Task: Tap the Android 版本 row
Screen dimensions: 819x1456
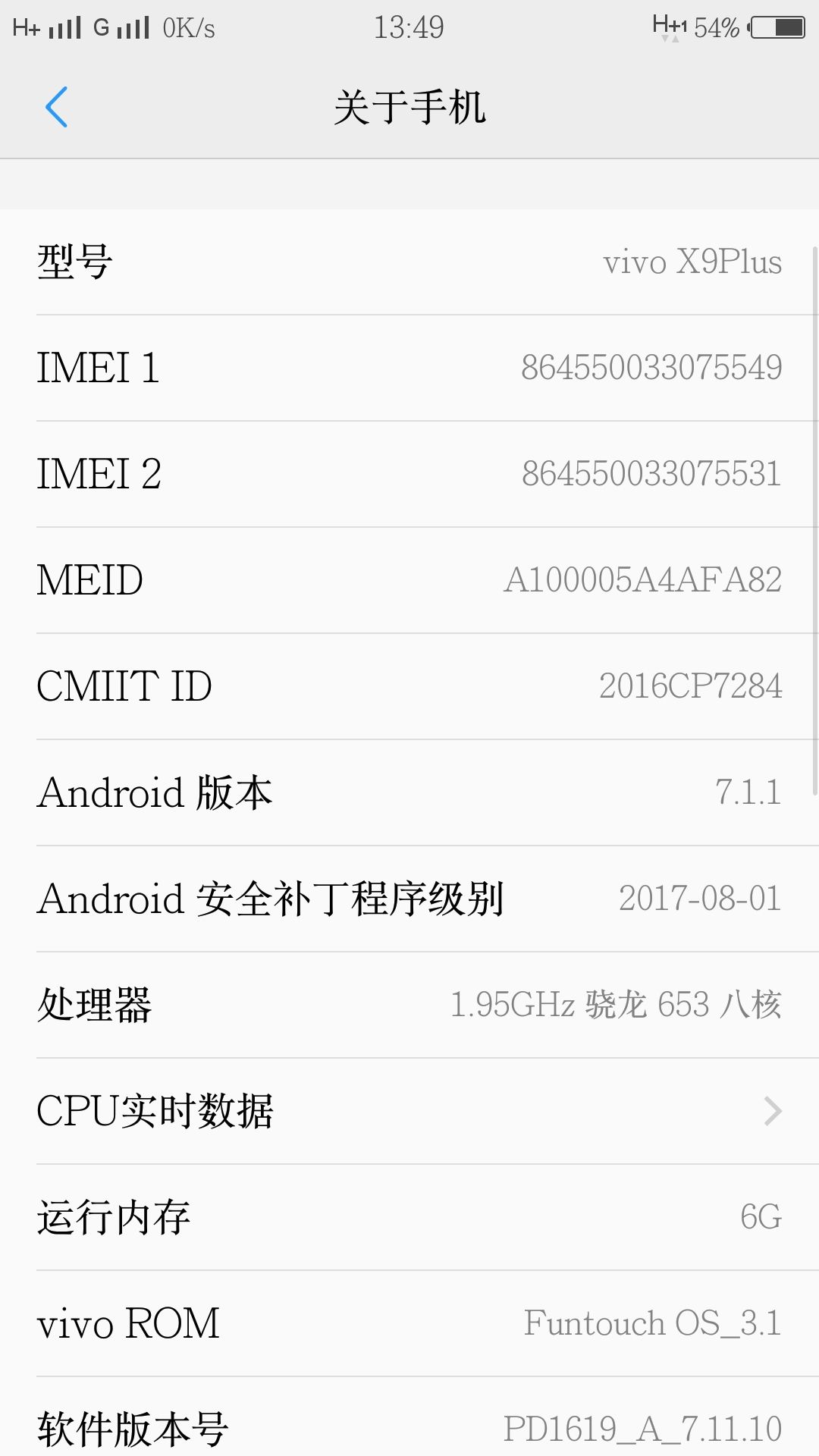Action: point(409,792)
